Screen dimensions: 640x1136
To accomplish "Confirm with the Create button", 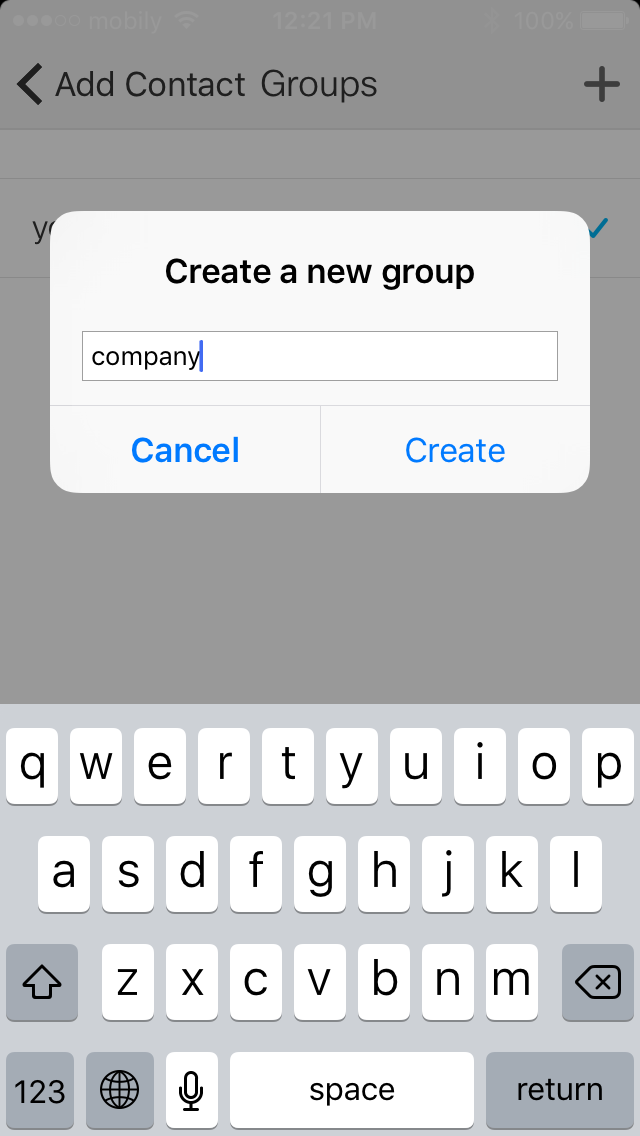I will 455,450.
